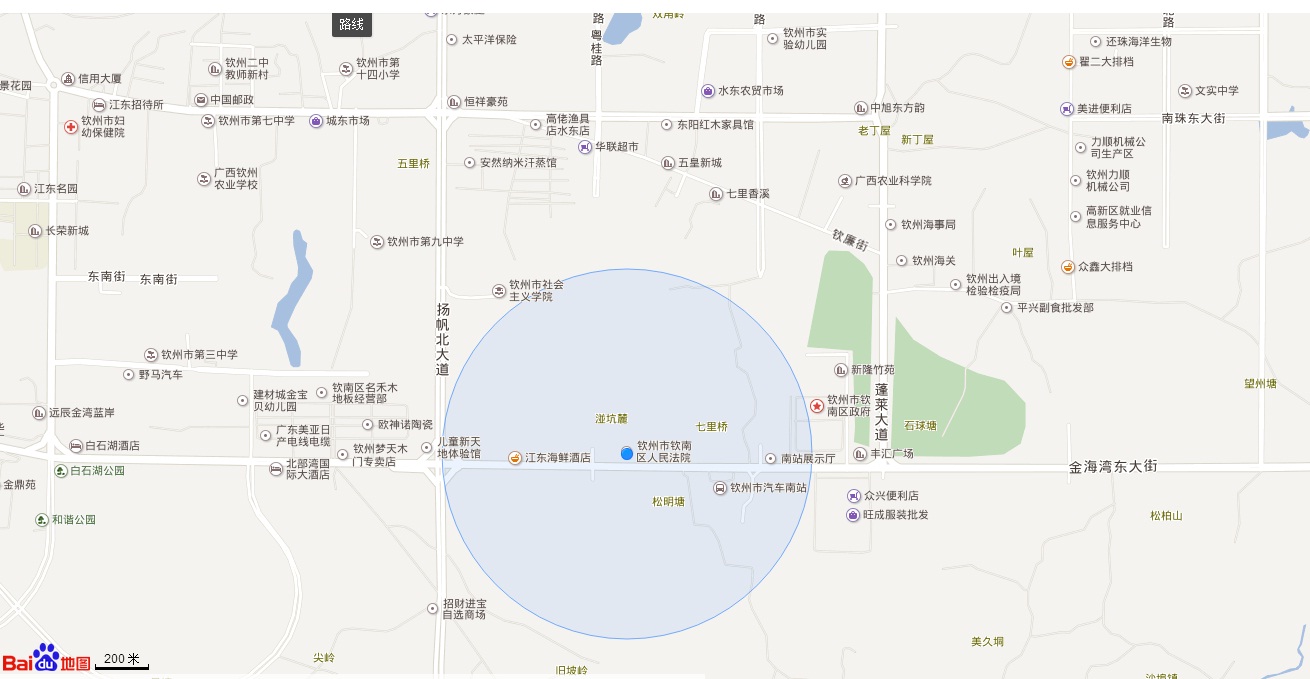Viewport: 1310px width, 679px height.
Task: Open 钦州市妇幼保健院 hospital marker
Action: click(x=71, y=127)
